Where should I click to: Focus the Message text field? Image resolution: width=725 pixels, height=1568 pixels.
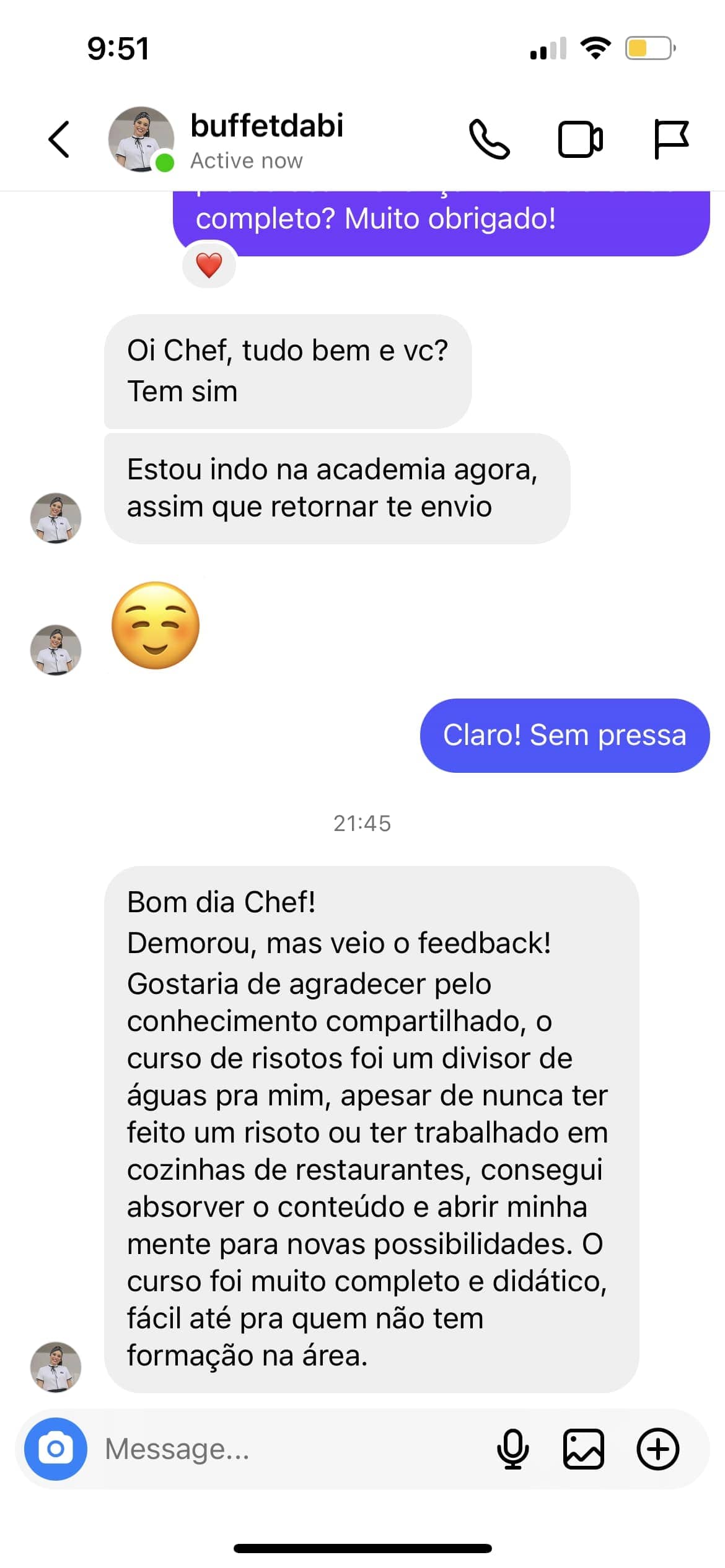[x=291, y=1449]
